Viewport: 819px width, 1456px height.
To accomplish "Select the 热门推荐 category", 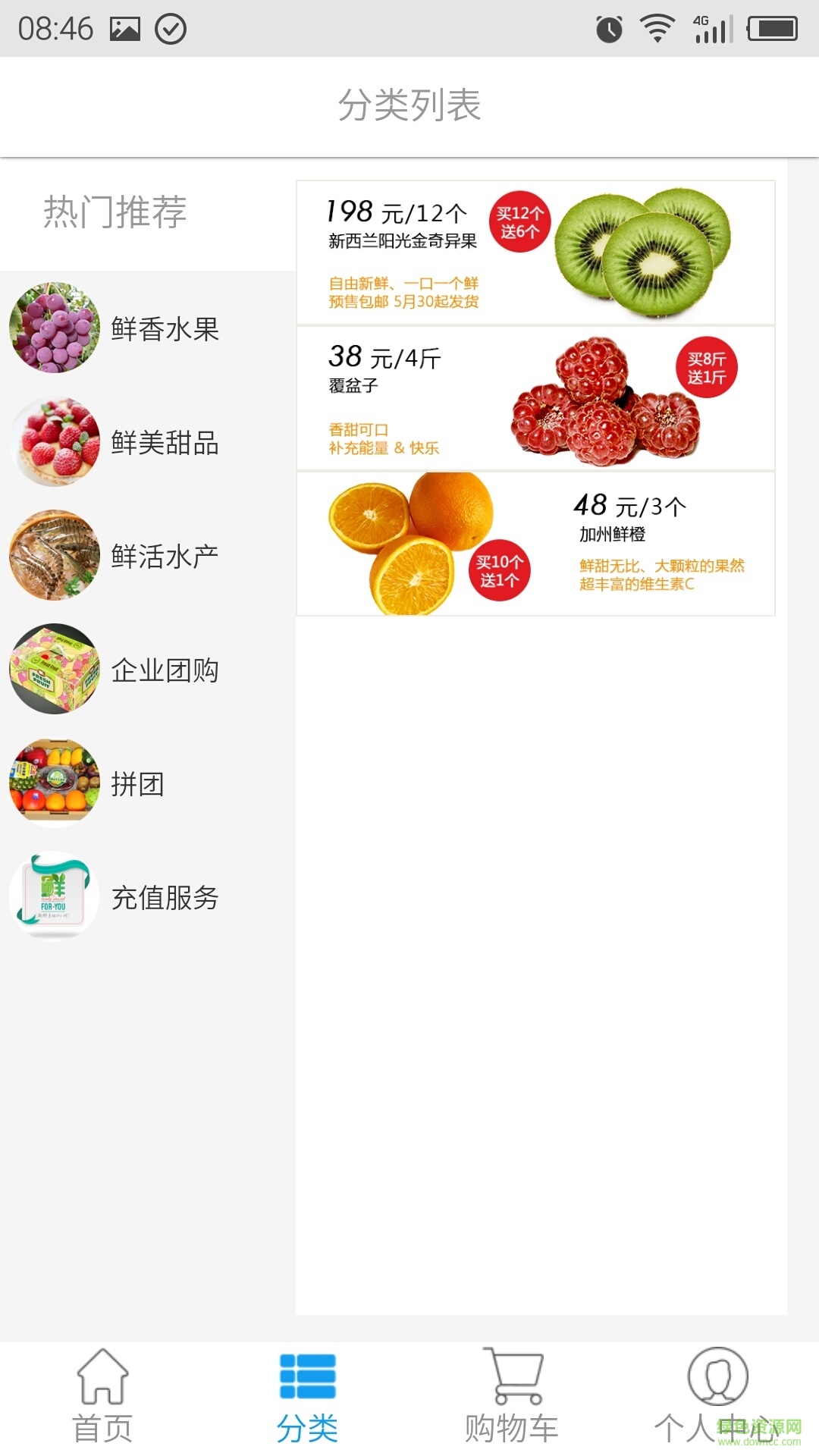I will (x=115, y=212).
